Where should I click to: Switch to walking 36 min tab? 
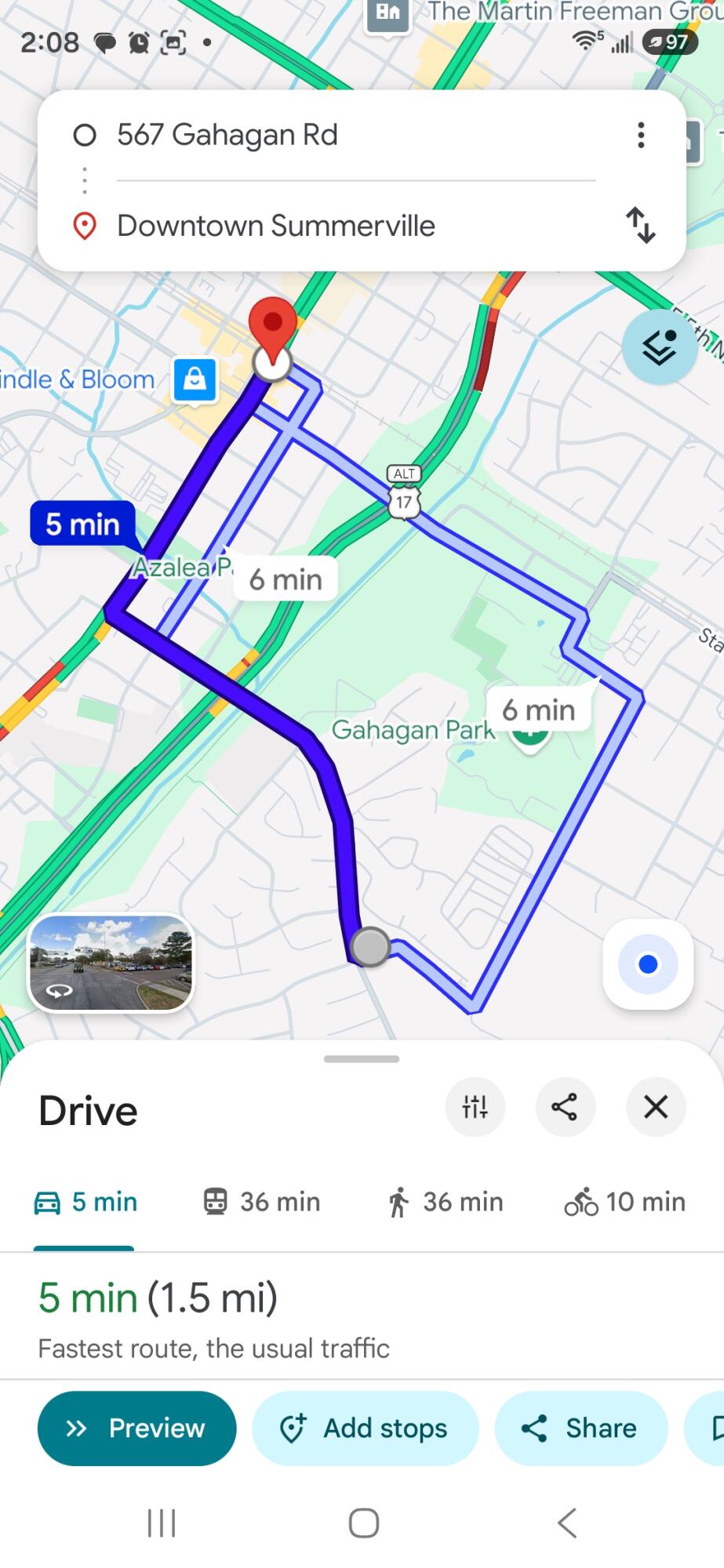coord(444,1202)
